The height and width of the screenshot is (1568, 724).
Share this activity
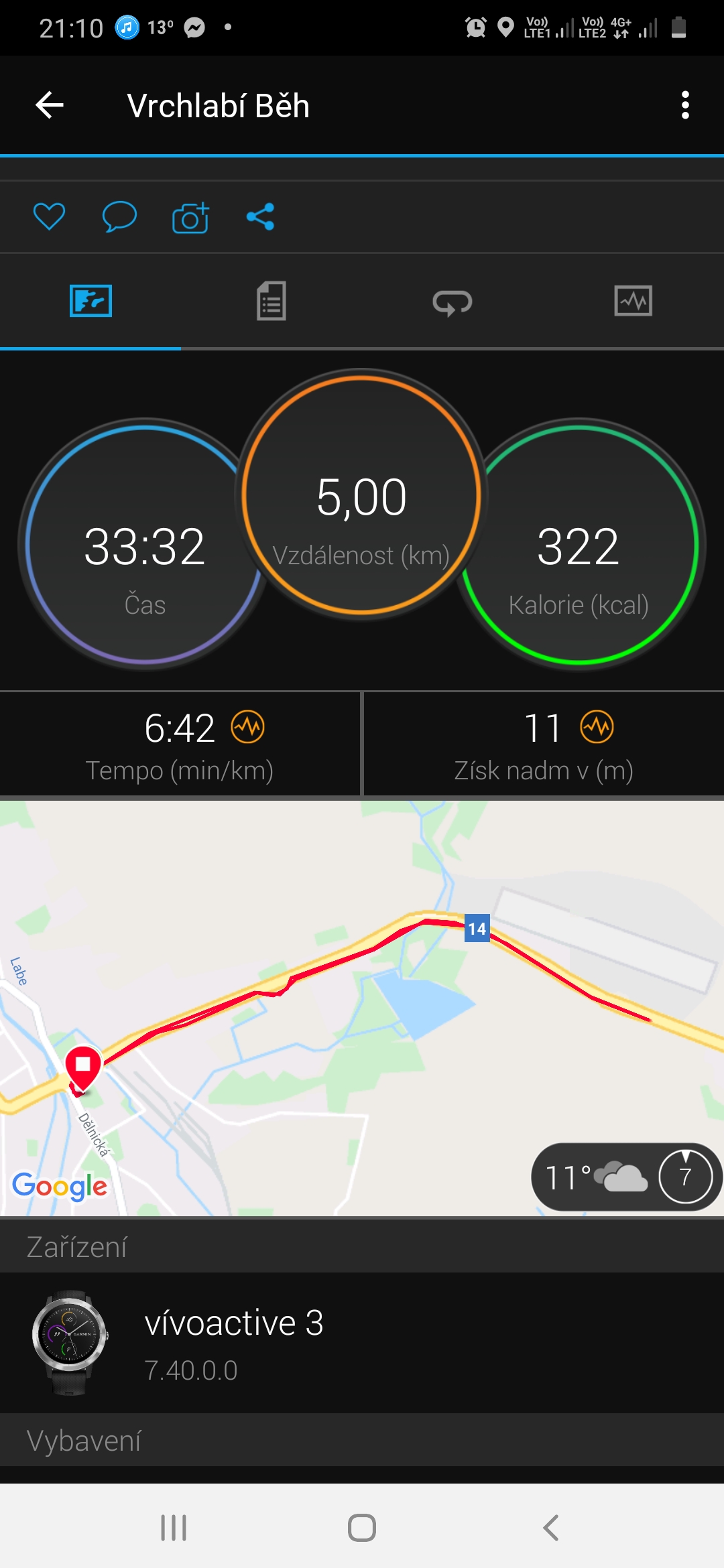point(261,216)
